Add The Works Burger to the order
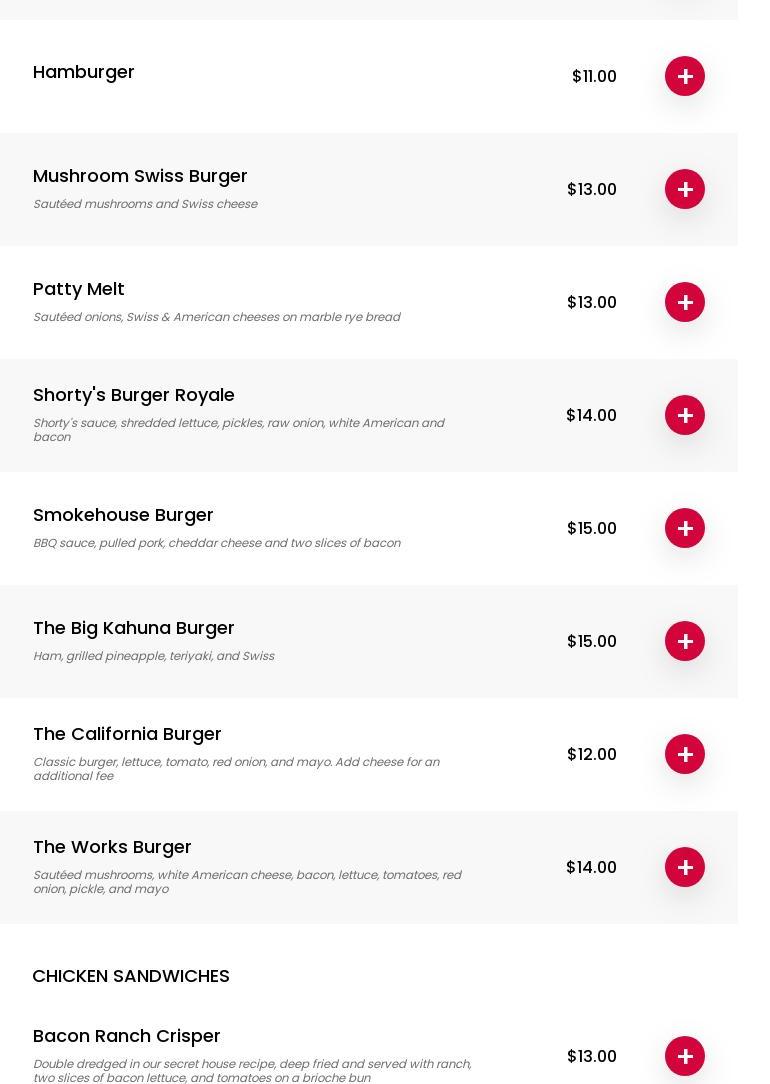The width and height of the screenshot is (770, 1084). coord(685,867)
